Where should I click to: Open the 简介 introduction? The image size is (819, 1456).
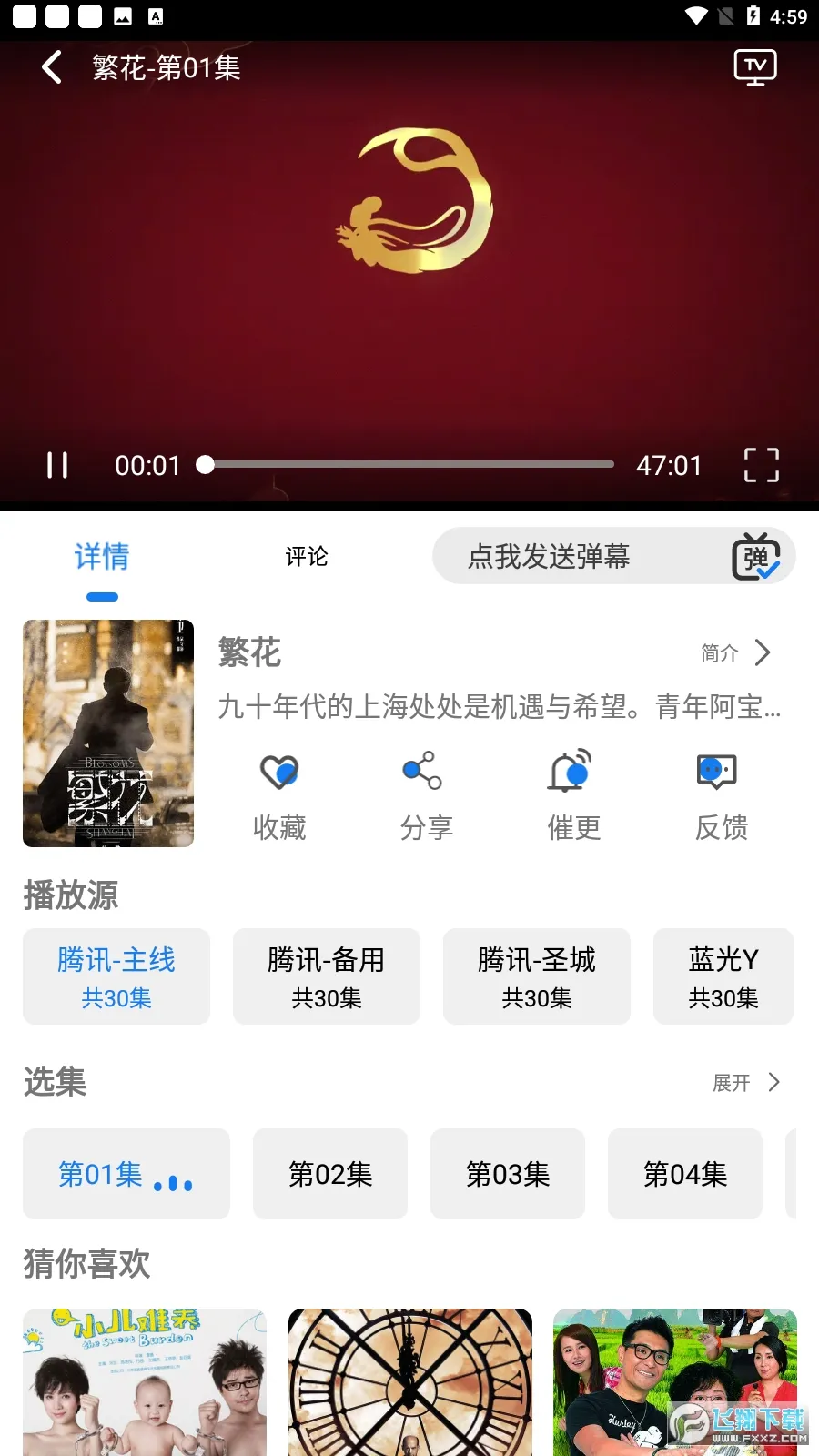[x=735, y=652]
